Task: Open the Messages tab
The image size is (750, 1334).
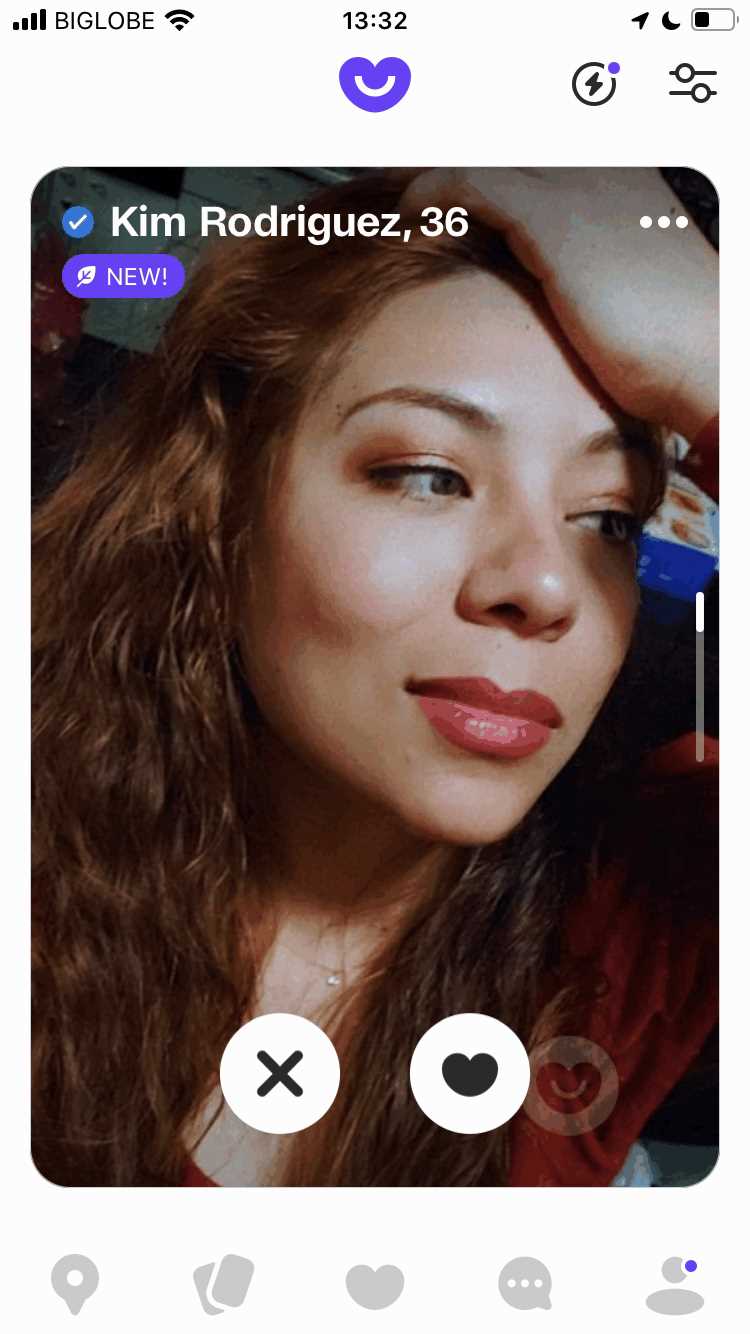Action: tap(524, 1284)
